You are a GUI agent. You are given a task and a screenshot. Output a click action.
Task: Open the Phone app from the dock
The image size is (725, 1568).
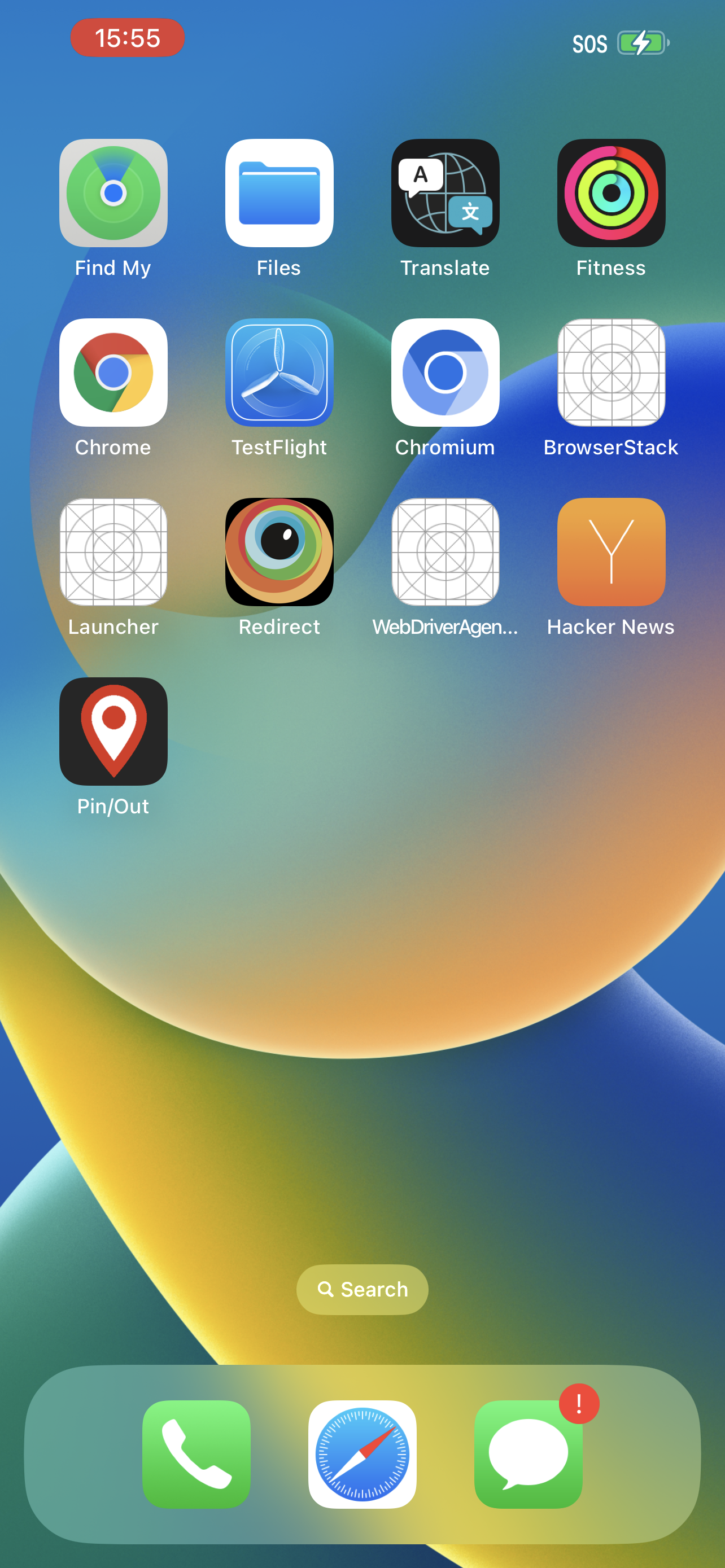[197, 1453]
